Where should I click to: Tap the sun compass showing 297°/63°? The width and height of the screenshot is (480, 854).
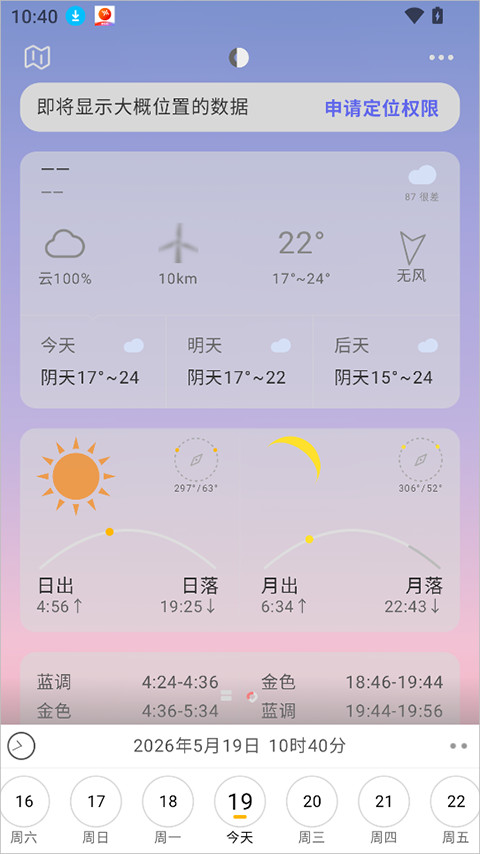(x=196, y=465)
